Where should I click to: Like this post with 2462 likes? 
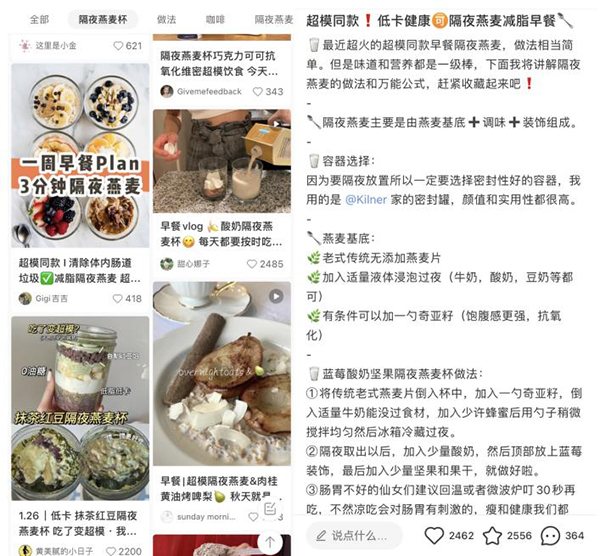point(434,536)
